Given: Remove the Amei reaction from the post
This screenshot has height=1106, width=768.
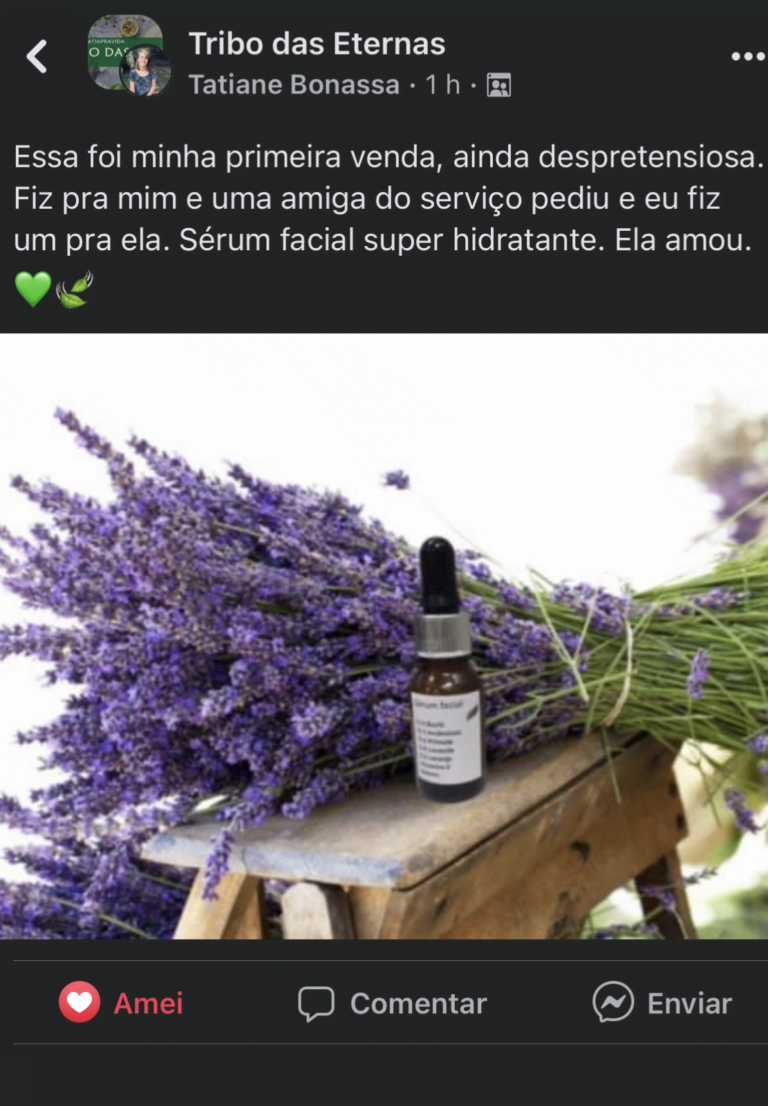Looking at the screenshot, I should [x=121, y=1003].
